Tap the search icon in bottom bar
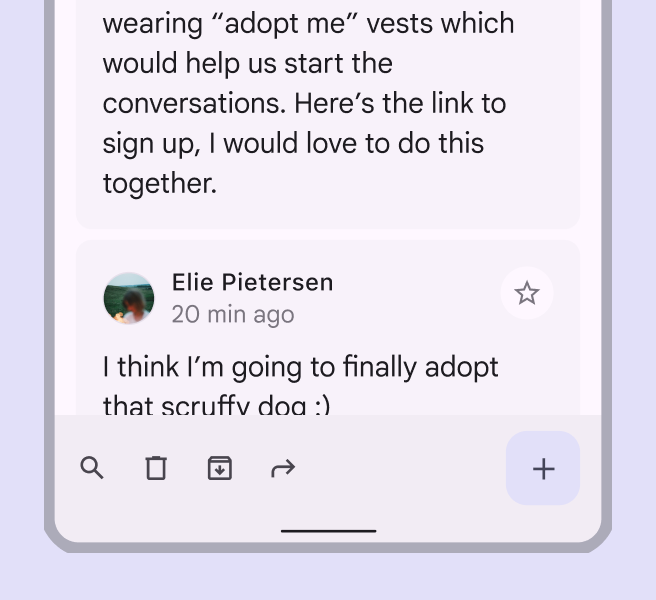Screen dimensions: 656x600 (92, 468)
